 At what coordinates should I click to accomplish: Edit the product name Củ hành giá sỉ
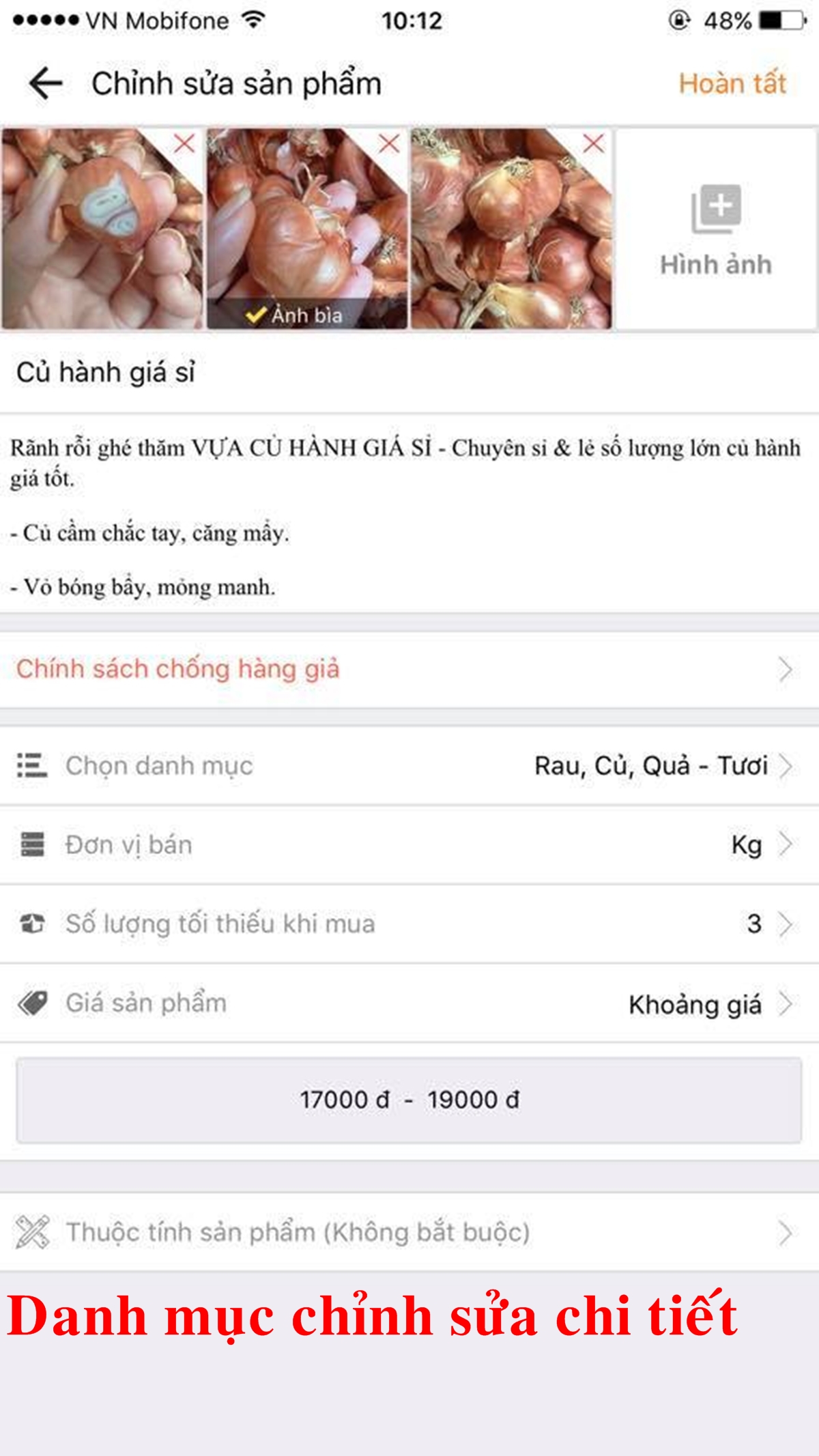409,373
